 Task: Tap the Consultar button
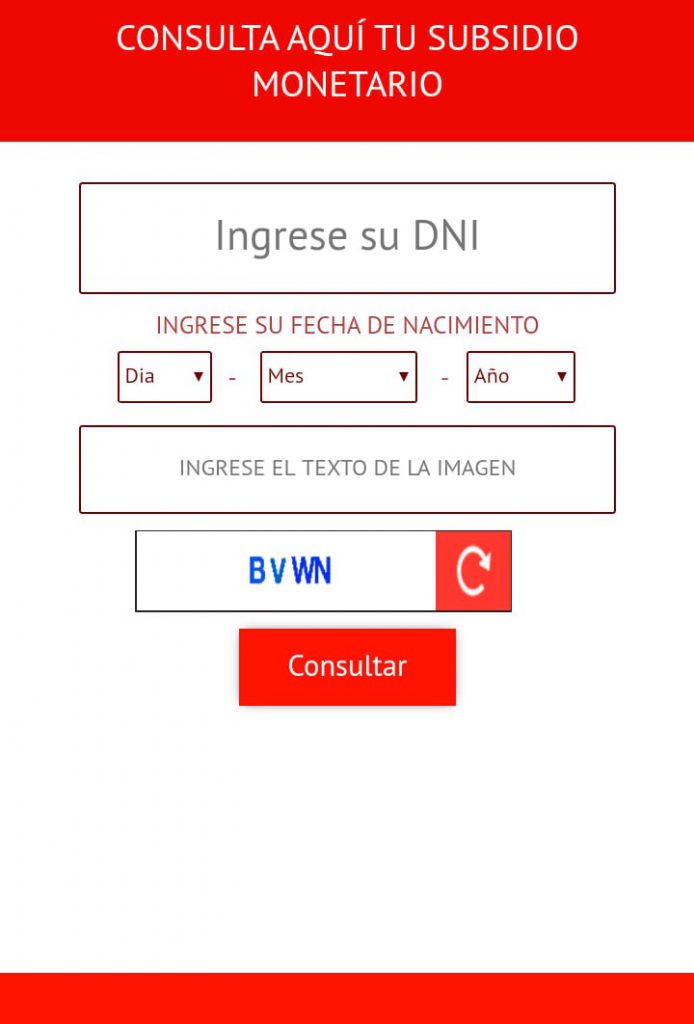coord(347,667)
